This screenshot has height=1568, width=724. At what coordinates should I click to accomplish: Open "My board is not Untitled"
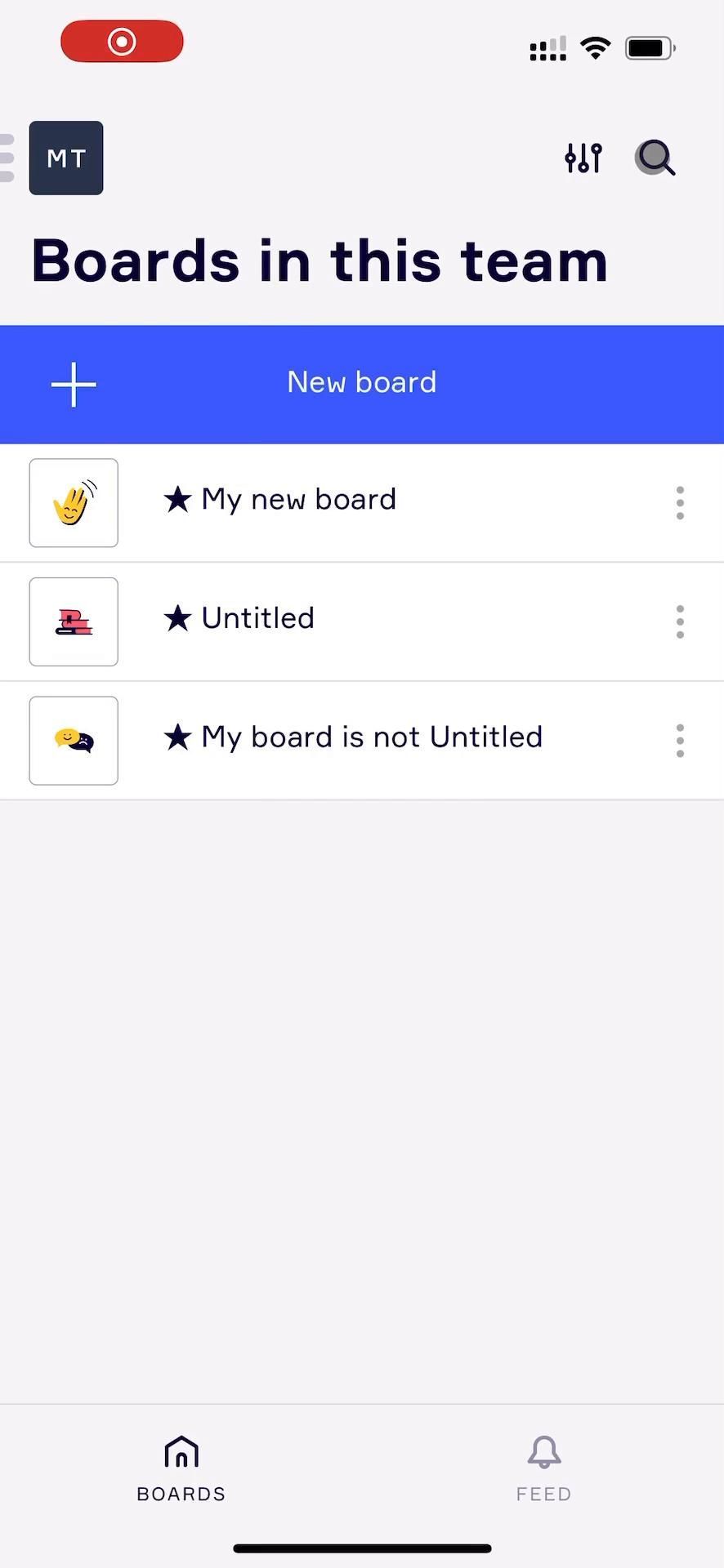[x=372, y=737]
